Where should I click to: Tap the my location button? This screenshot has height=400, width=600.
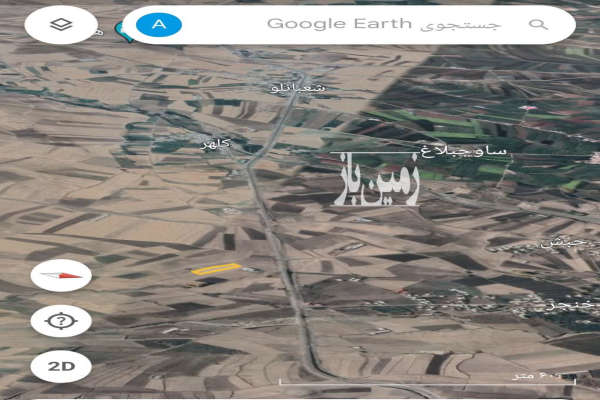coord(61,321)
